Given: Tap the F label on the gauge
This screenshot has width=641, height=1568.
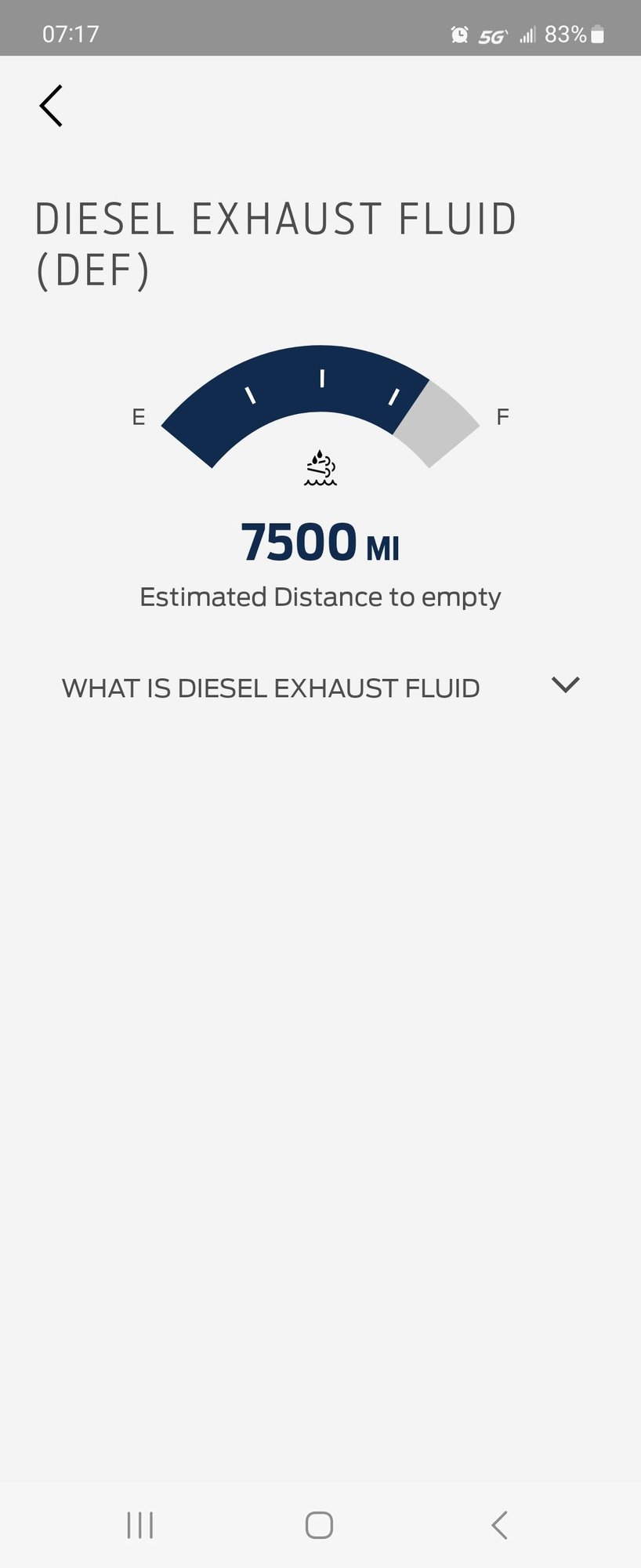Looking at the screenshot, I should coord(502,416).
